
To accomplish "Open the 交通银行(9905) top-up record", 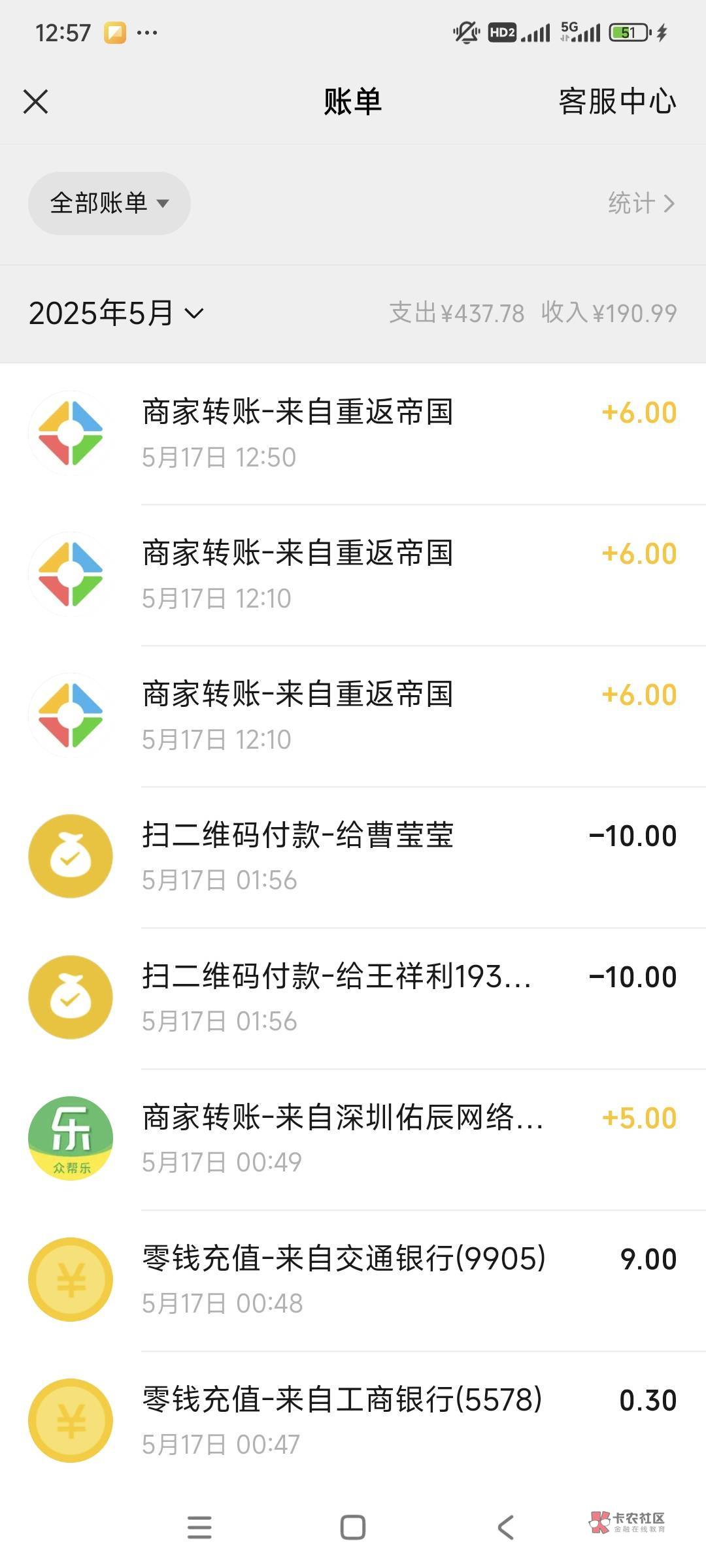I will (353, 1280).
